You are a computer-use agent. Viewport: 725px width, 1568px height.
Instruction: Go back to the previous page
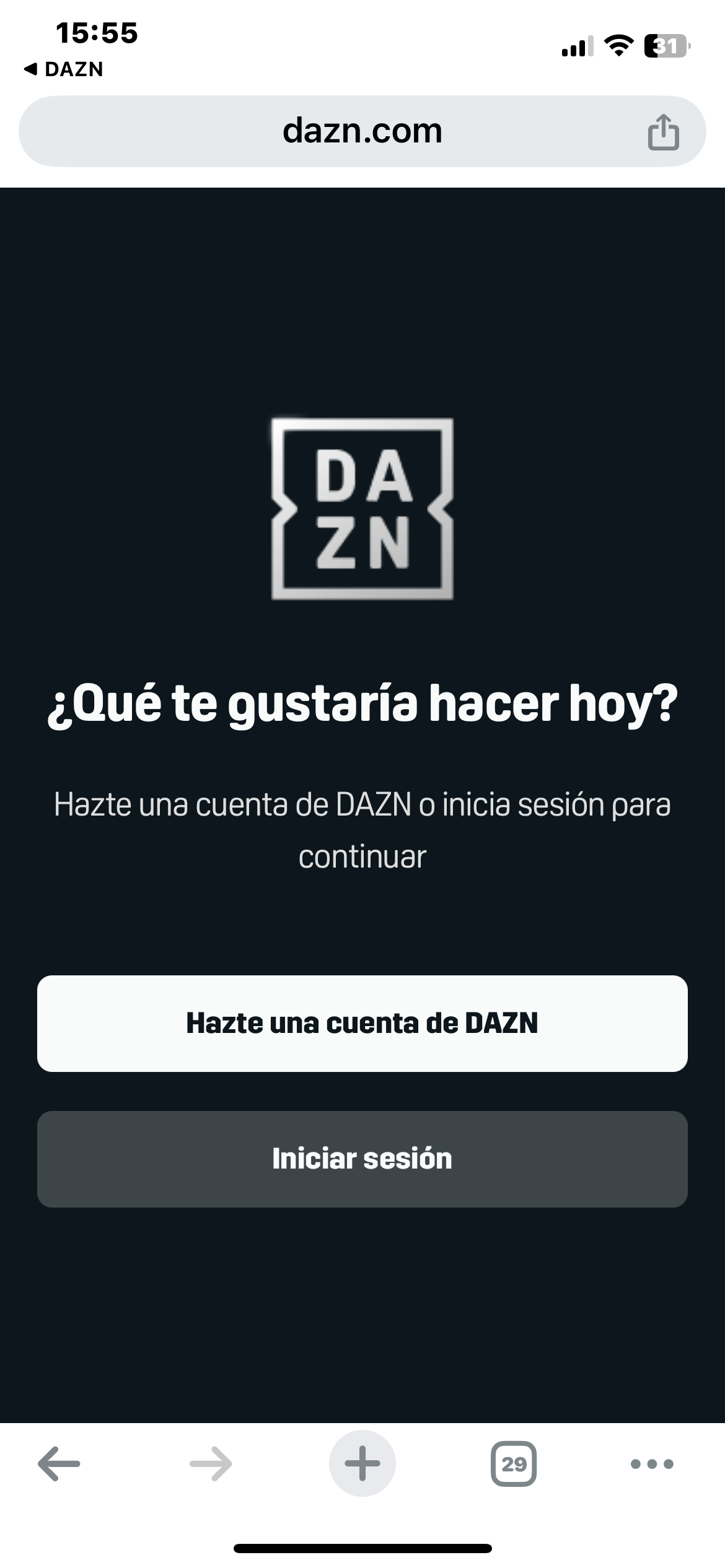[x=59, y=1464]
